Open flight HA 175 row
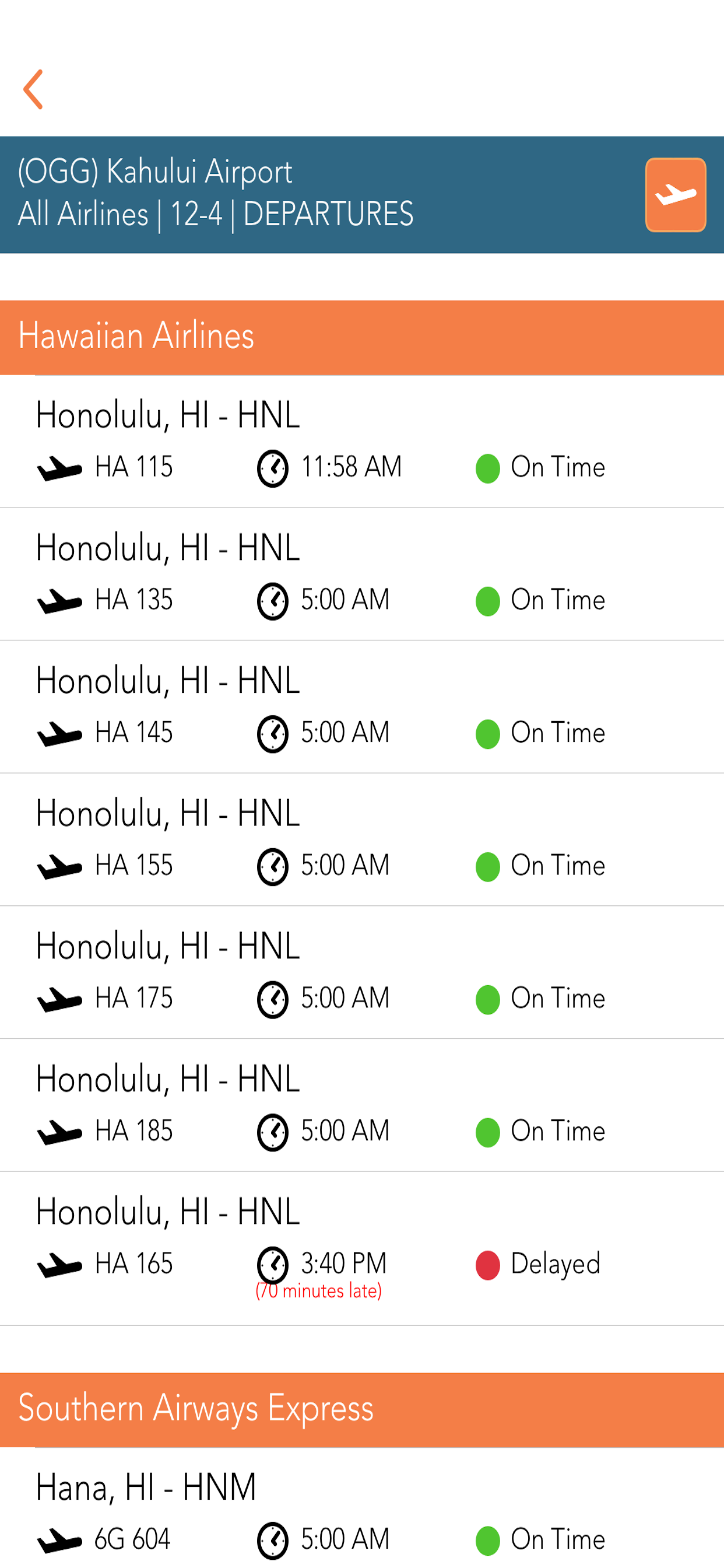The height and width of the screenshot is (1568, 724). coord(362,972)
